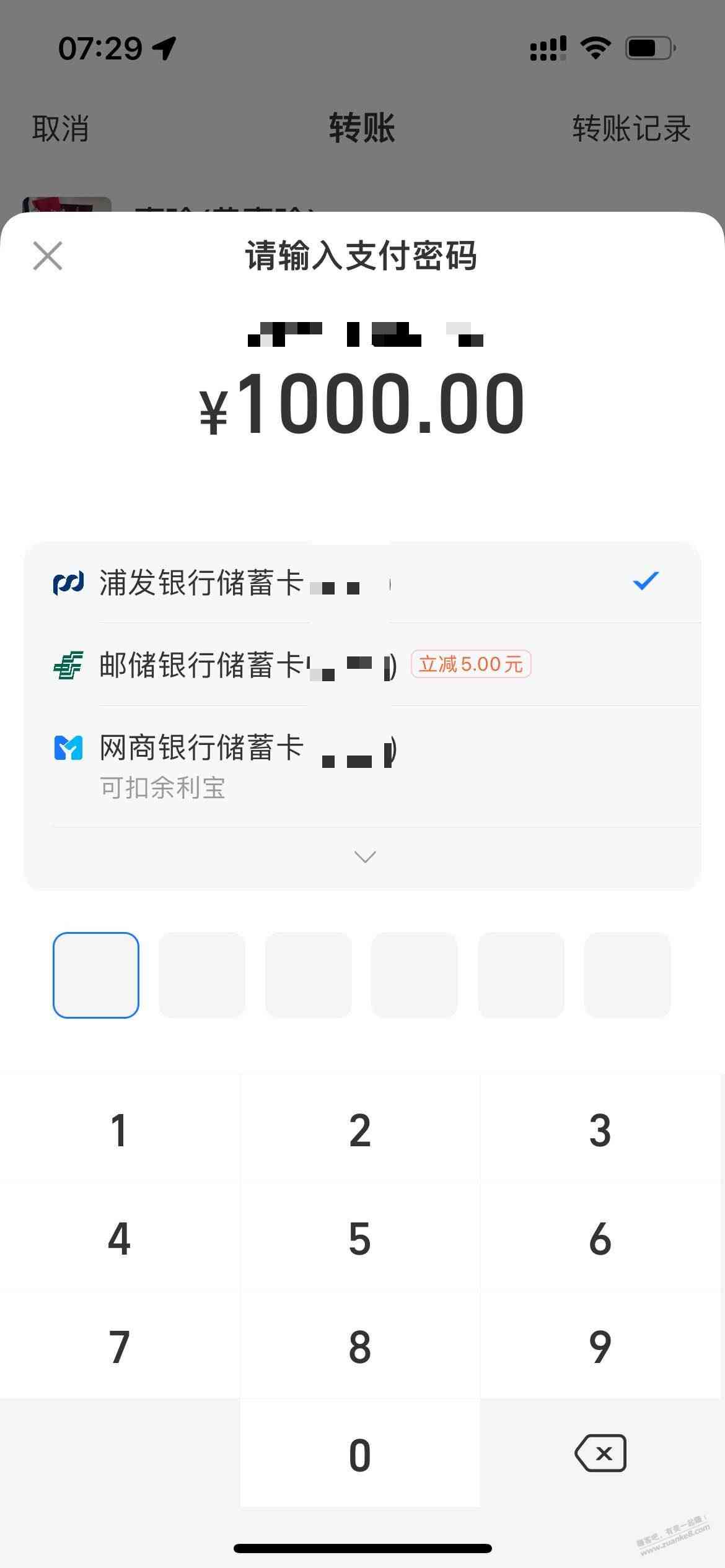The image size is (725, 1568).
Task: Tap digit 5 on the keypad
Action: pyautogui.click(x=360, y=1239)
